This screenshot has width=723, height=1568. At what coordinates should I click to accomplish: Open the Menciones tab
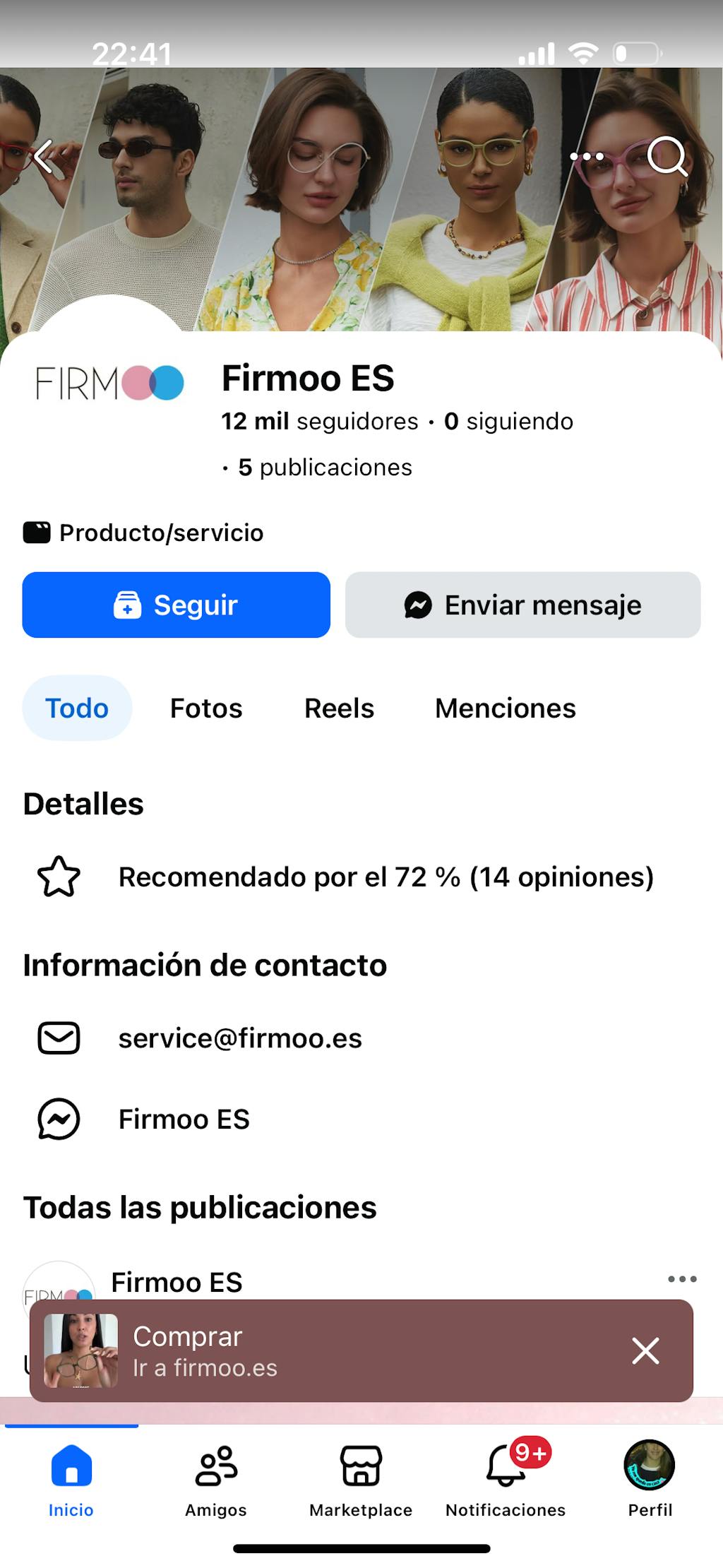(506, 708)
